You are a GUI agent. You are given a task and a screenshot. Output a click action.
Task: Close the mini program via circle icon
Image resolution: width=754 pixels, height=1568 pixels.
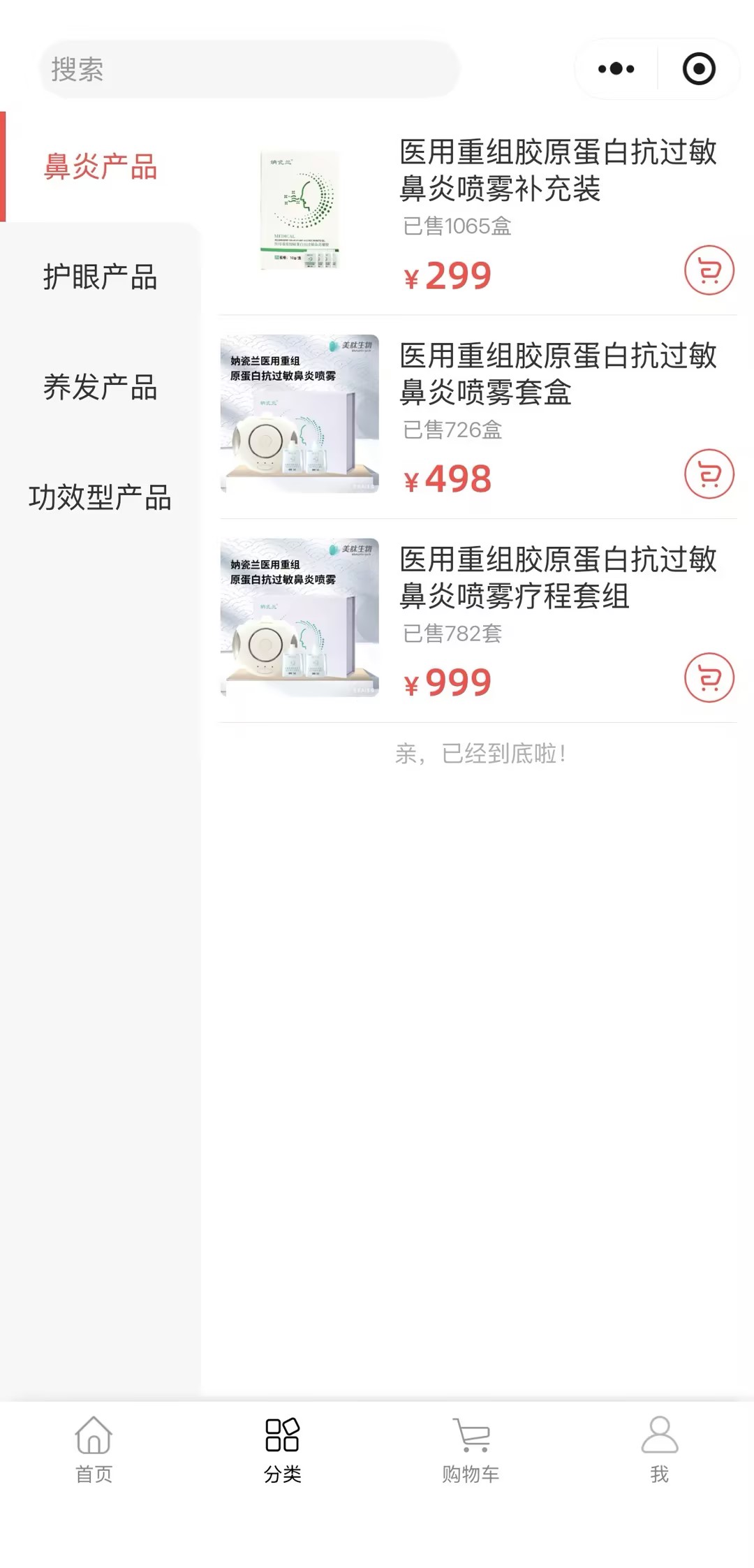point(698,69)
